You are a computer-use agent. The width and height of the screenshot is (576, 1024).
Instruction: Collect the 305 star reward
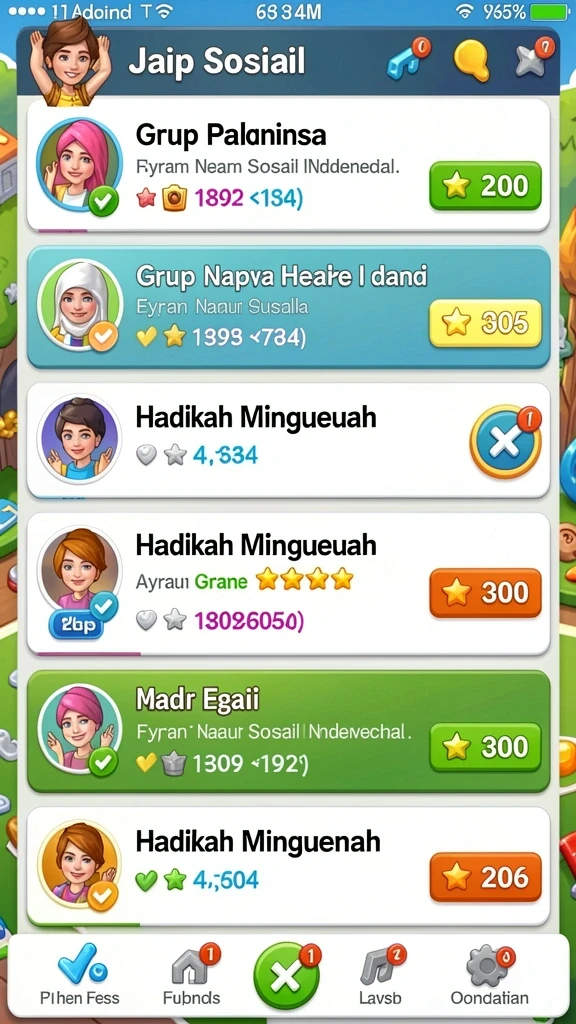485,323
